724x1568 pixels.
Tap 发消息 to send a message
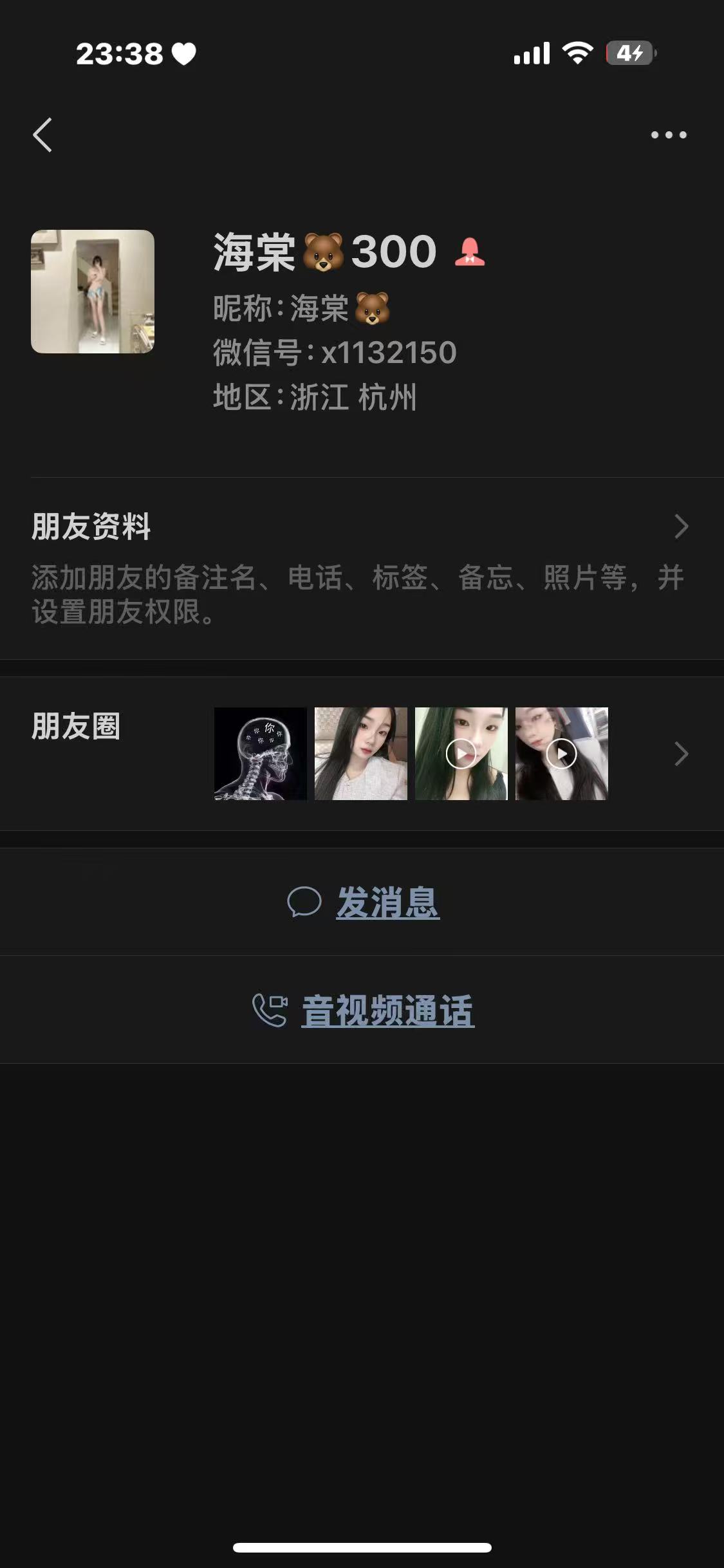click(364, 902)
